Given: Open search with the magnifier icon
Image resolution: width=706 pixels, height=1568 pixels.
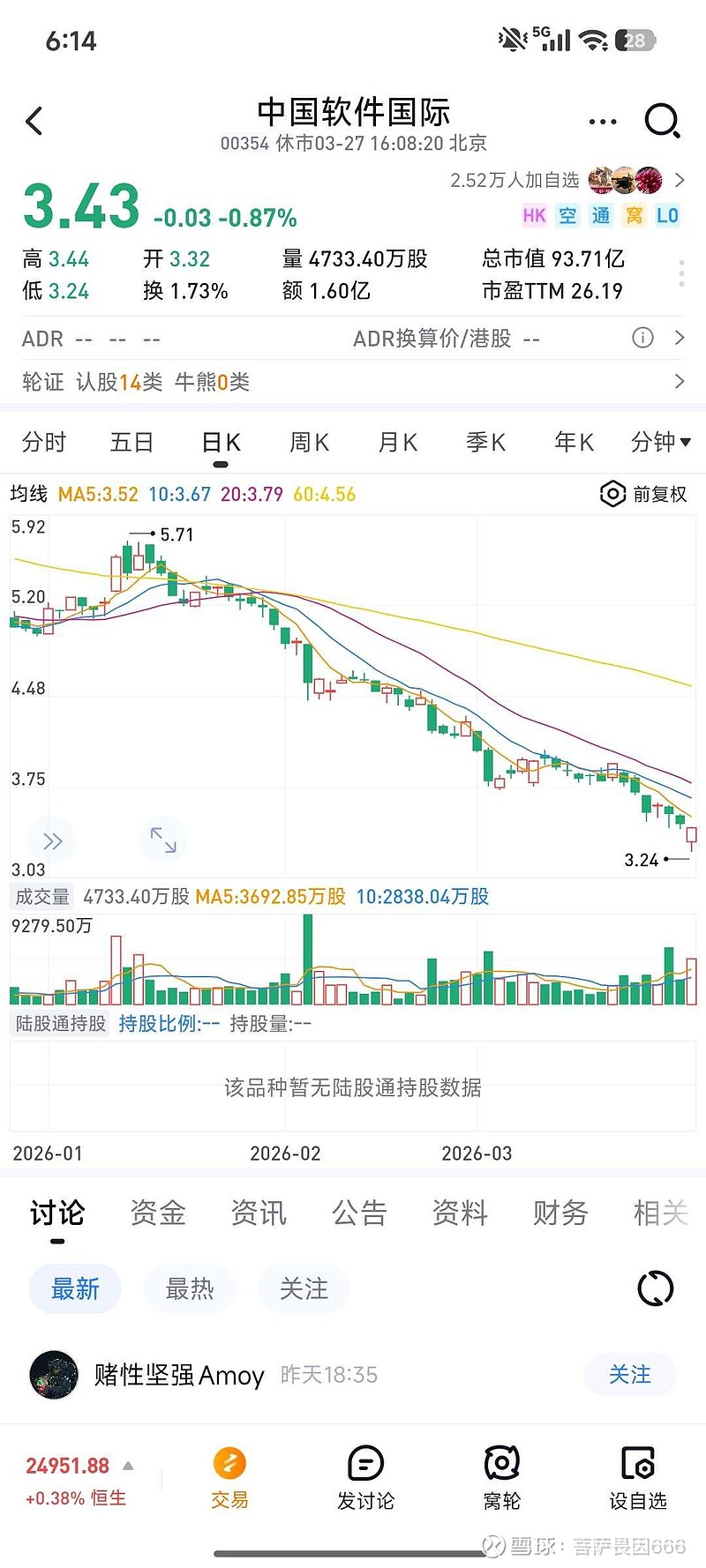Looking at the screenshot, I should click(662, 121).
